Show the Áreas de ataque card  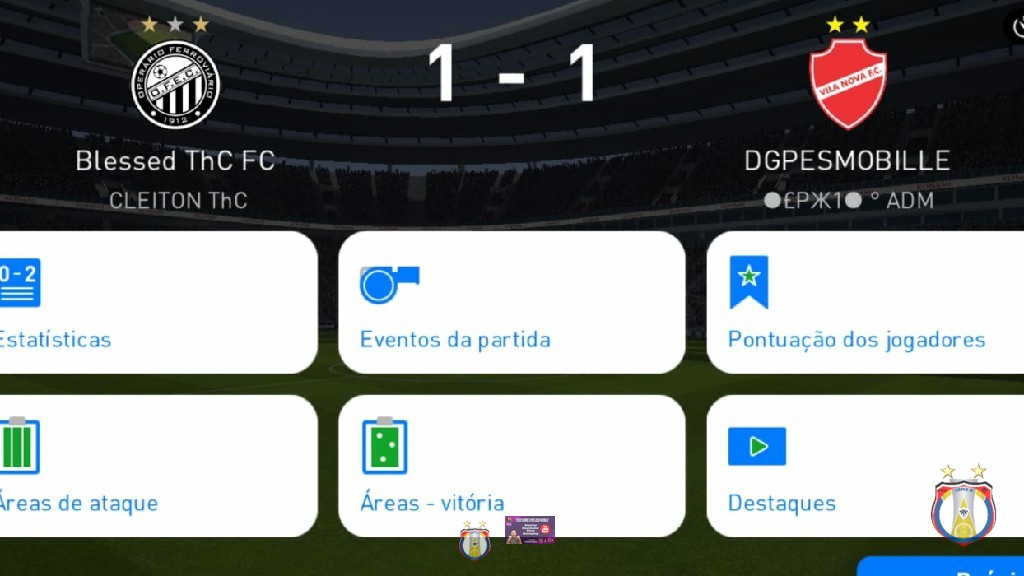tap(150, 466)
